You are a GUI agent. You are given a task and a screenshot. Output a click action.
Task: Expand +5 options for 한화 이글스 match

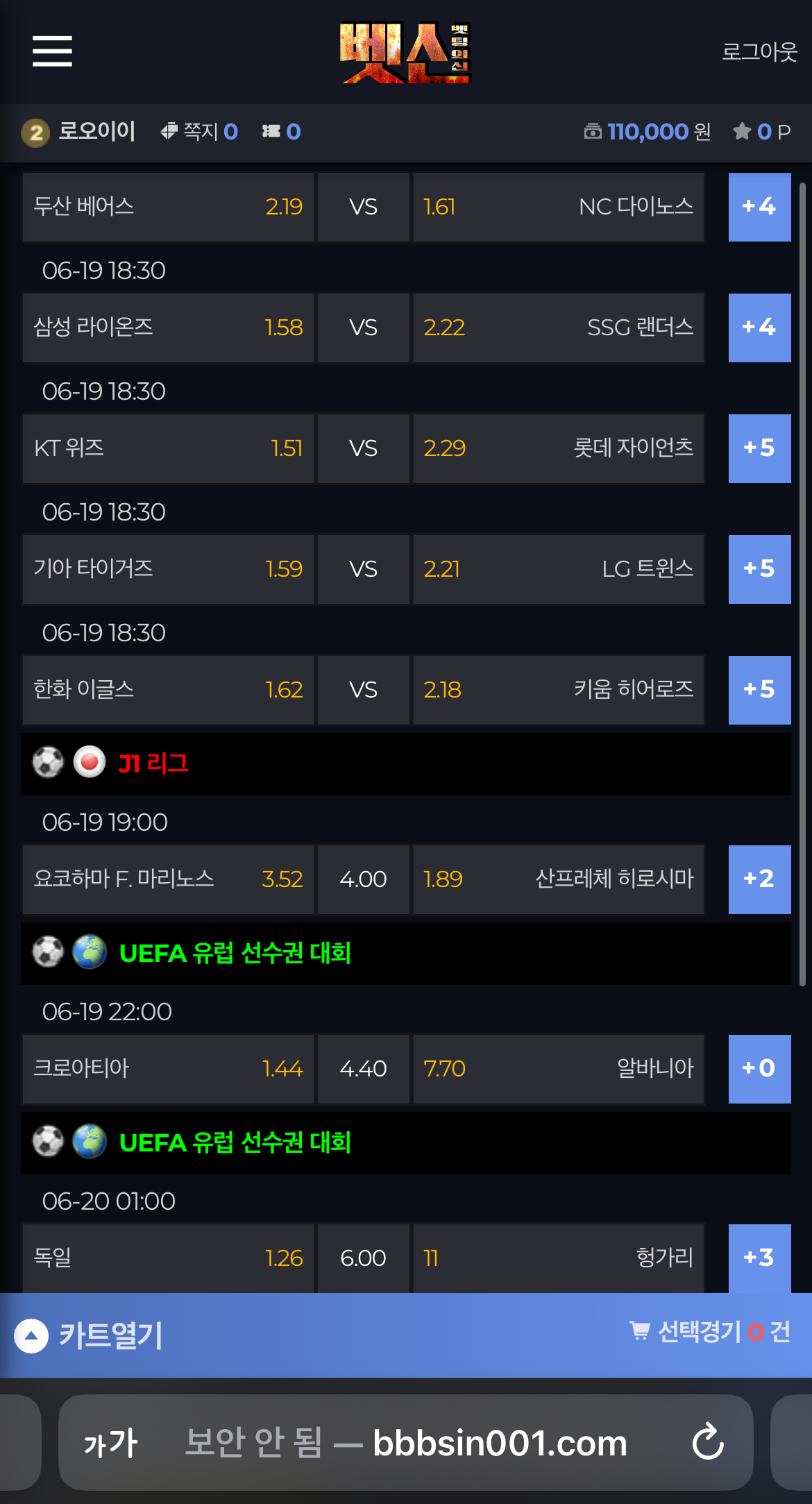[x=759, y=690]
